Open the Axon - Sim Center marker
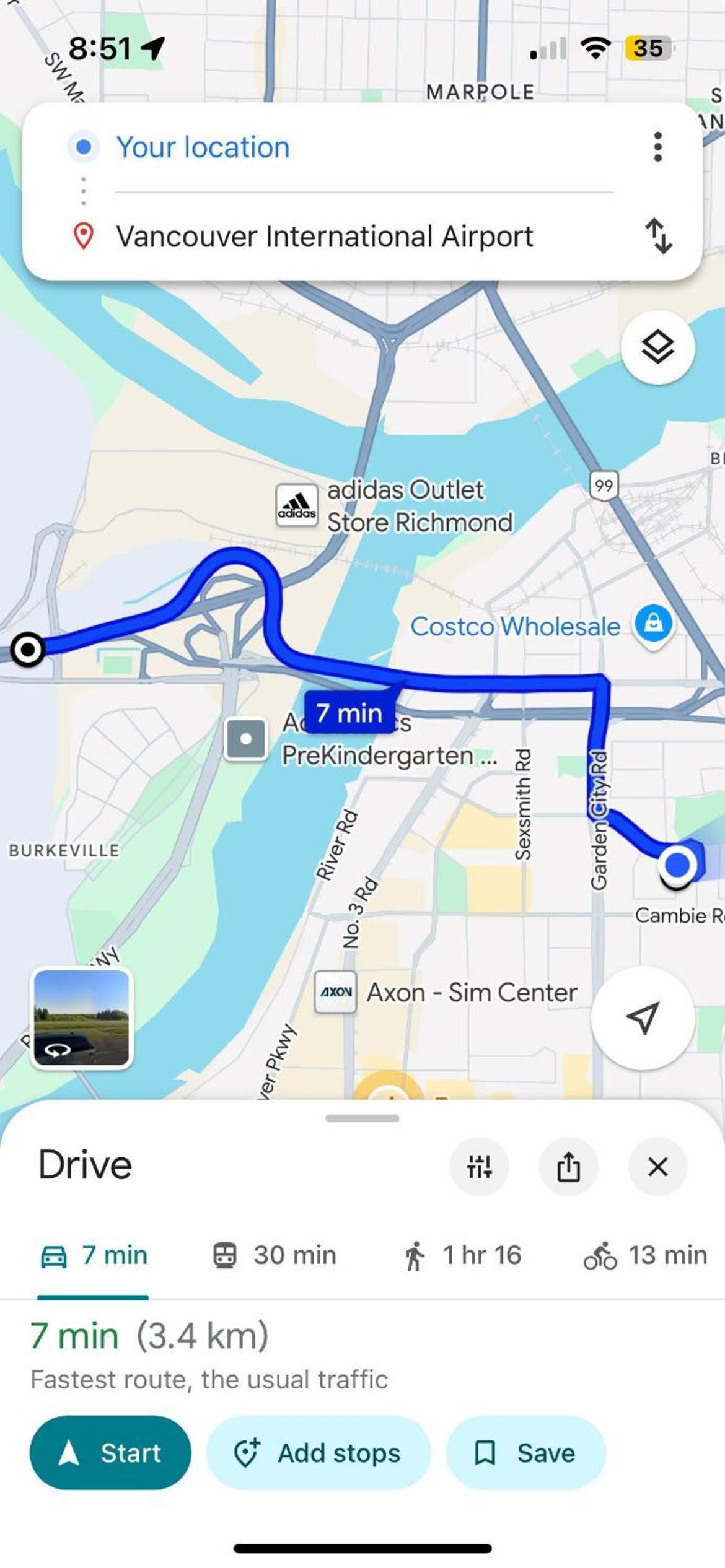Screen dimensions: 725x1568 pyautogui.click(x=335, y=992)
